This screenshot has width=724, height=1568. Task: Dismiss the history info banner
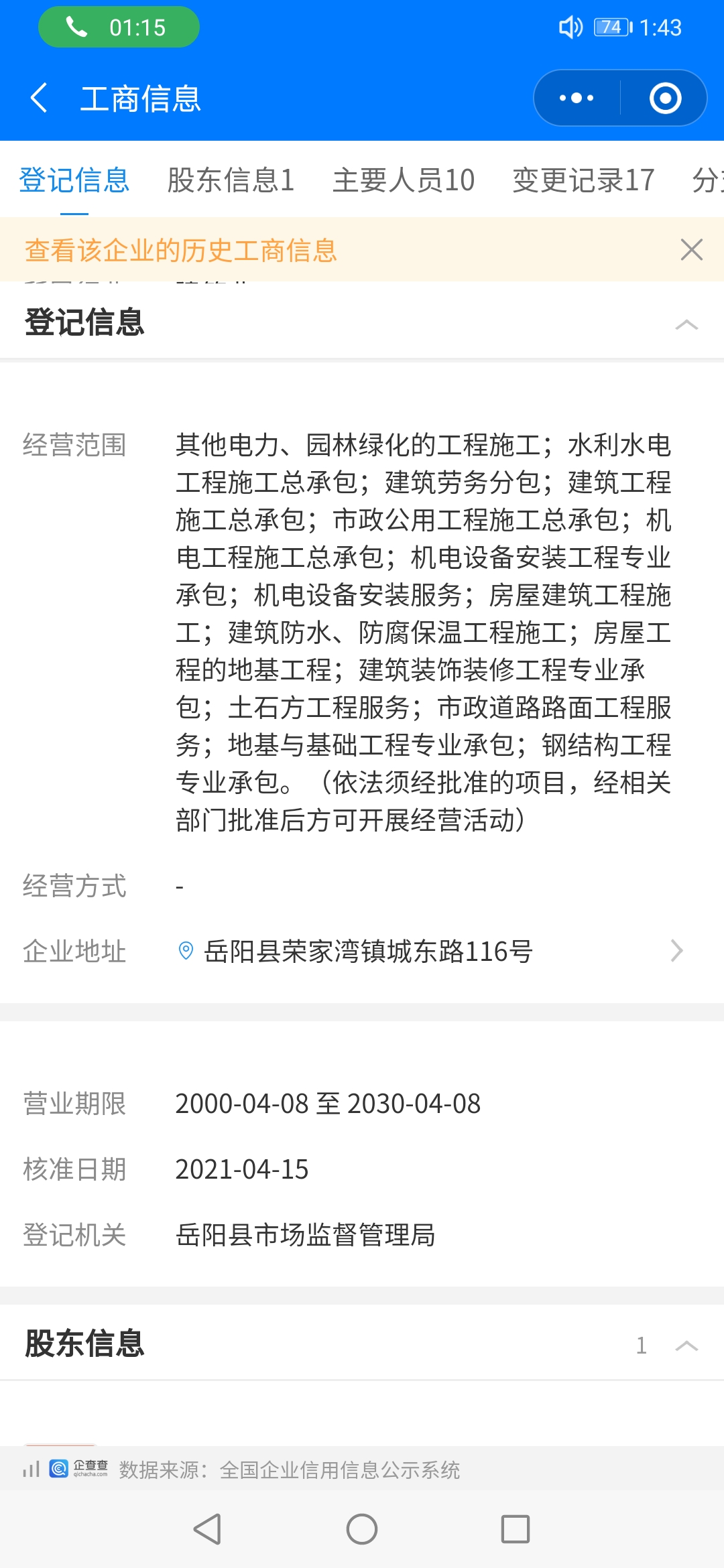click(x=691, y=250)
